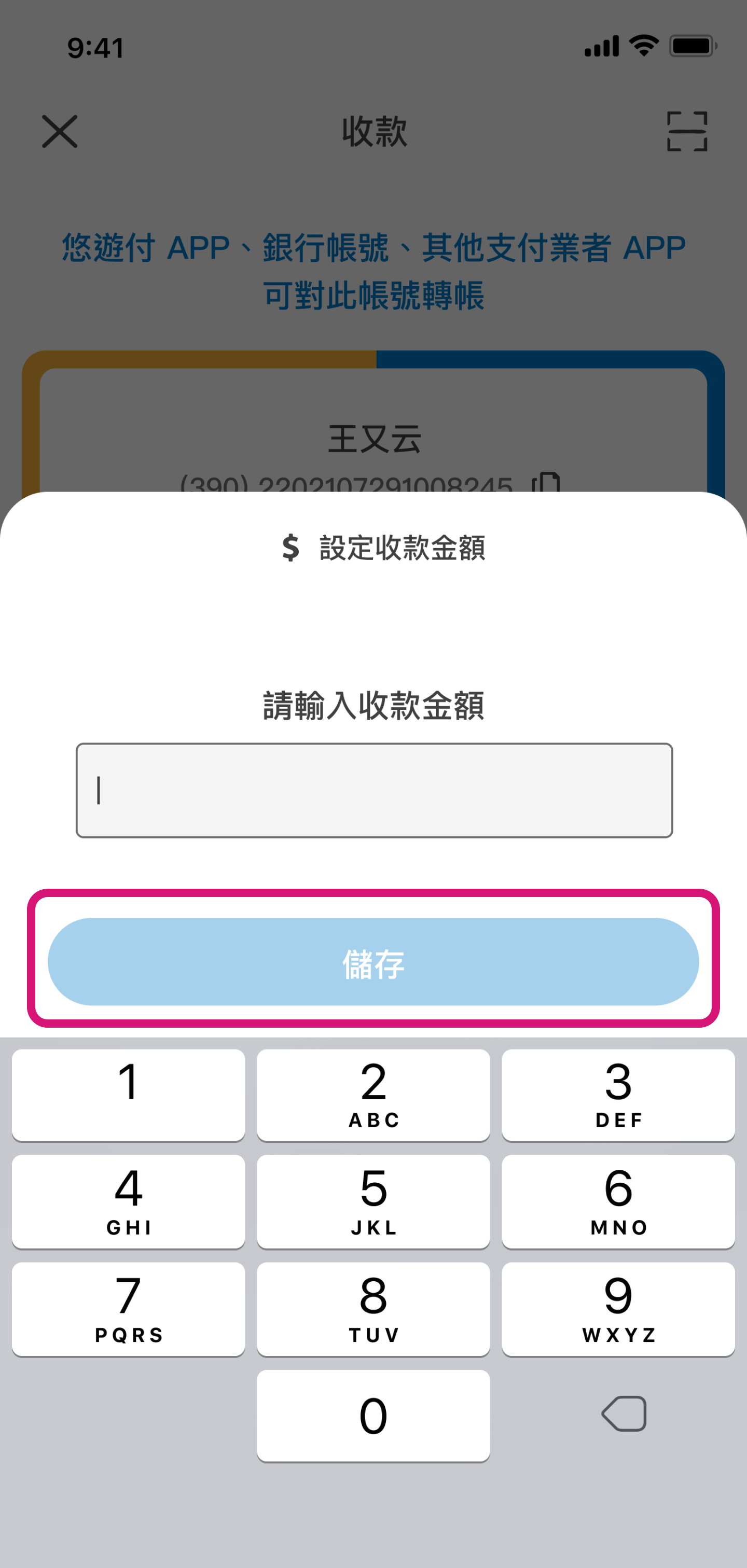Tap the 3 DEF key
This screenshot has height=1568, width=747.
pos(618,1095)
